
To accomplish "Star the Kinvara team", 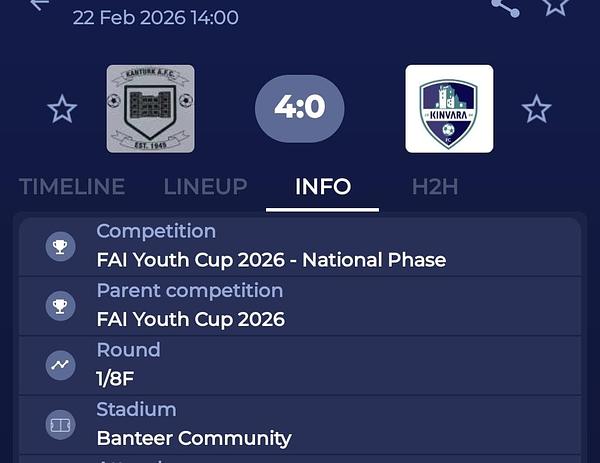I will [537, 108].
